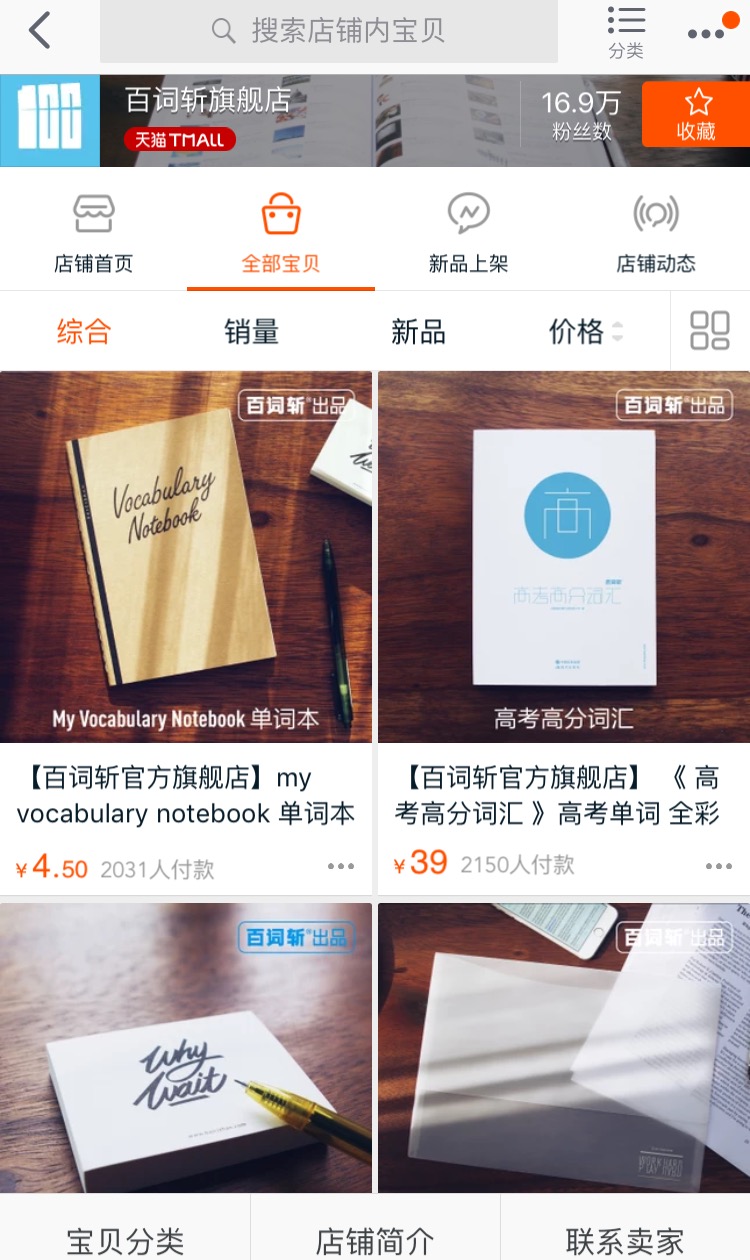Screen dimensions: 750x1260
Task: Switch to the 新品上架 tab
Action: (468, 235)
